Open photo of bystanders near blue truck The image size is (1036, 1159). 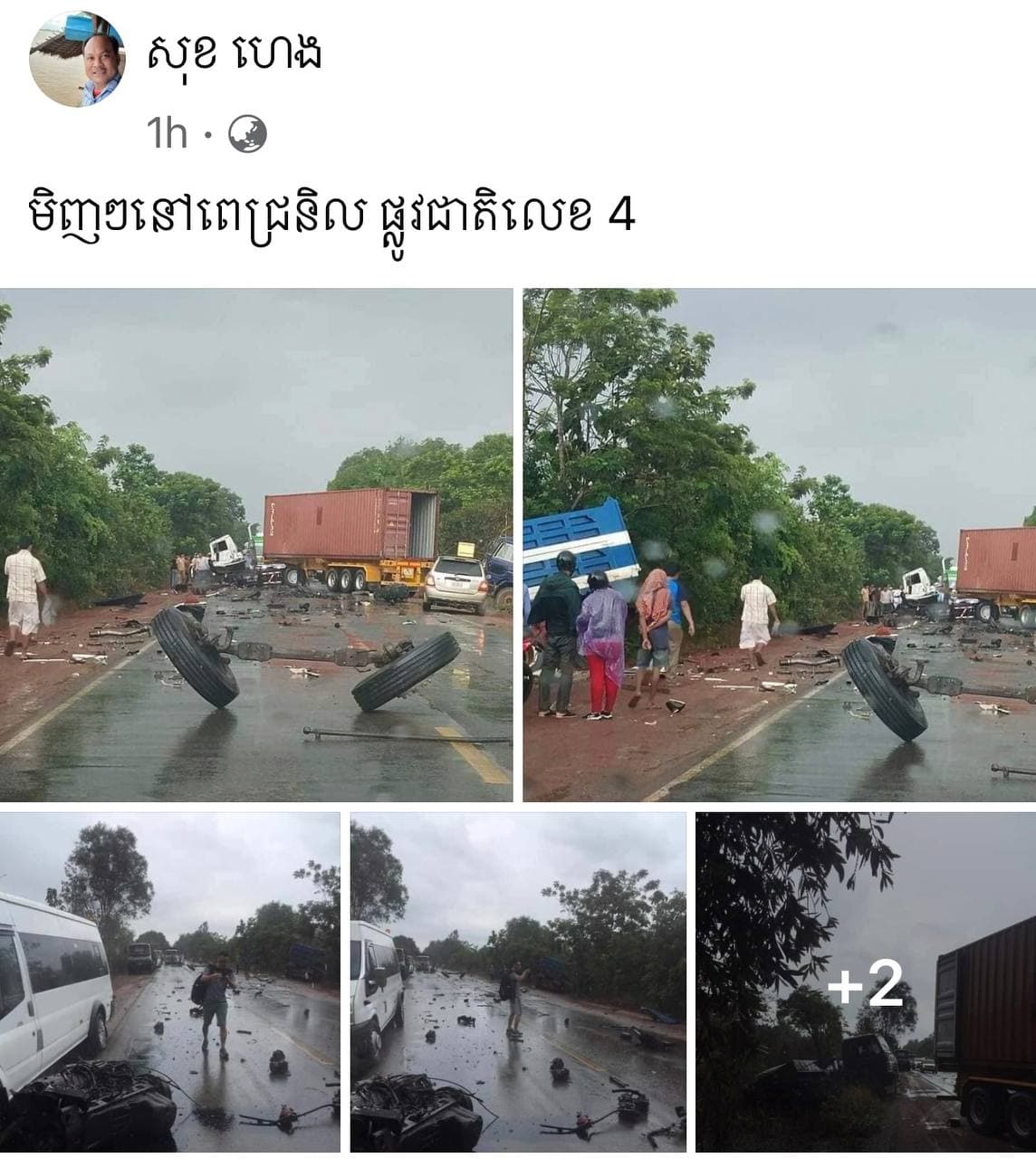pos(779,545)
